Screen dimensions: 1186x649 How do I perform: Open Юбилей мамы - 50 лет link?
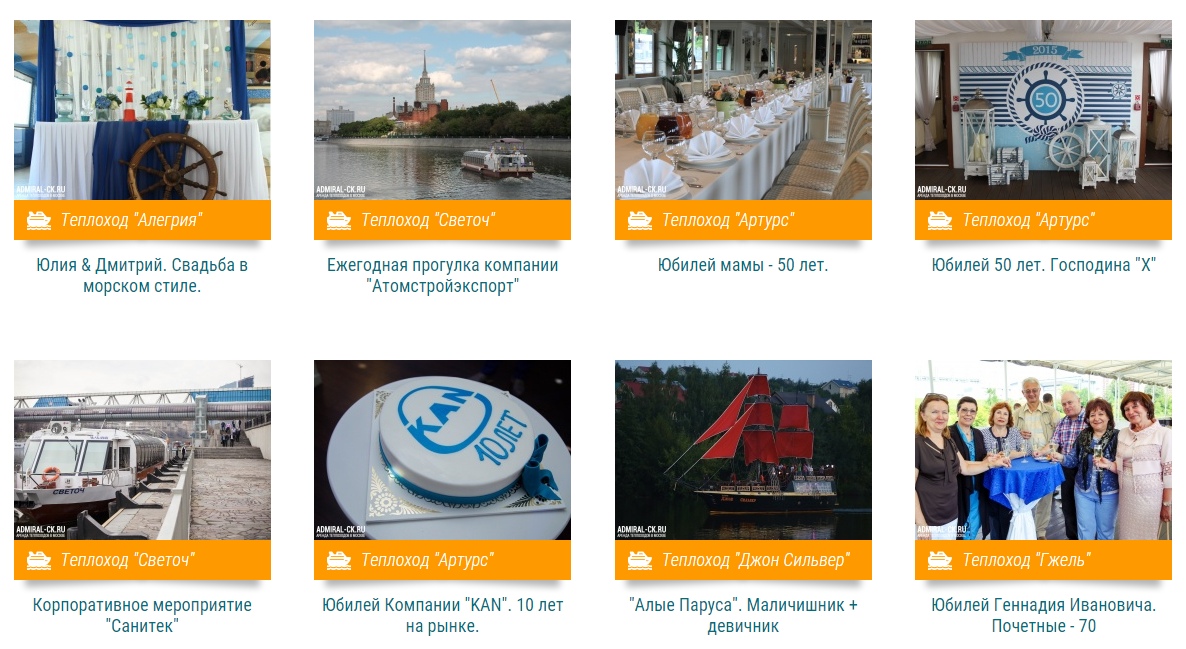point(742,266)
